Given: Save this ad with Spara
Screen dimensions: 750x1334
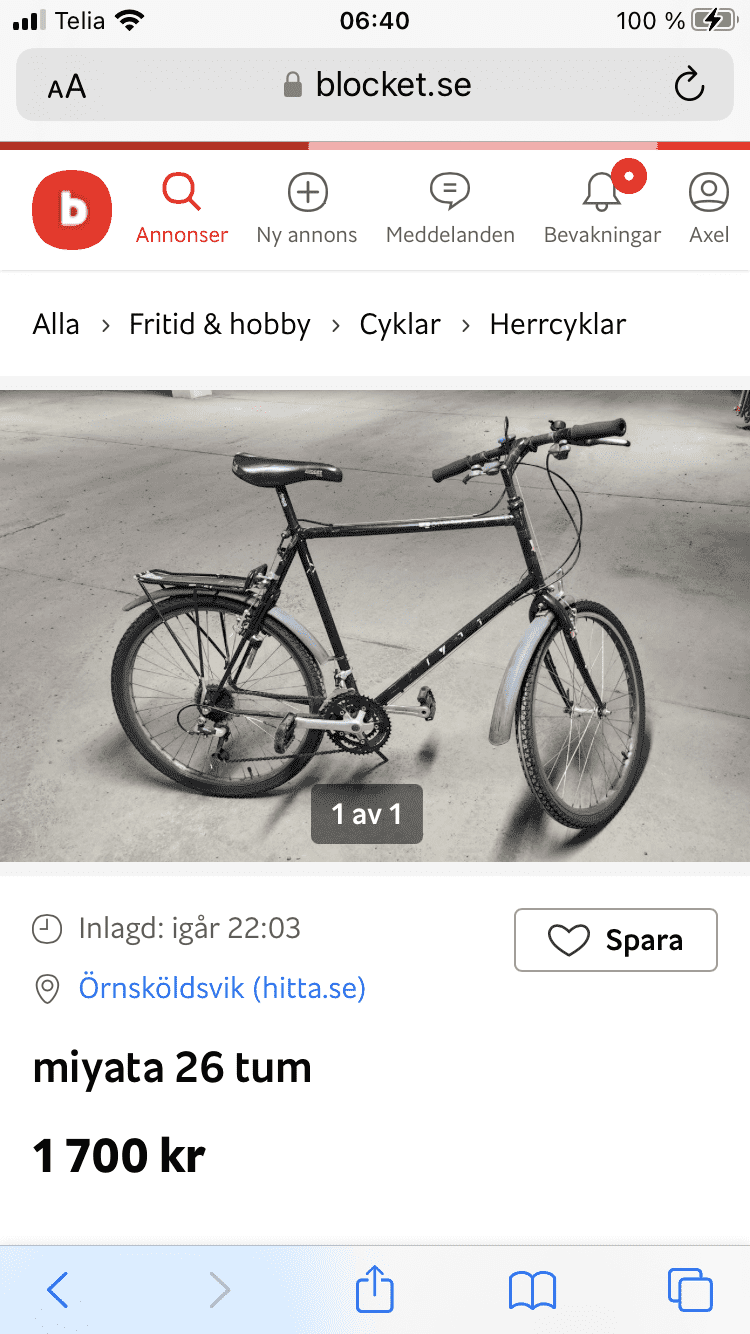Looking at the screenshot, I should 616,940.
